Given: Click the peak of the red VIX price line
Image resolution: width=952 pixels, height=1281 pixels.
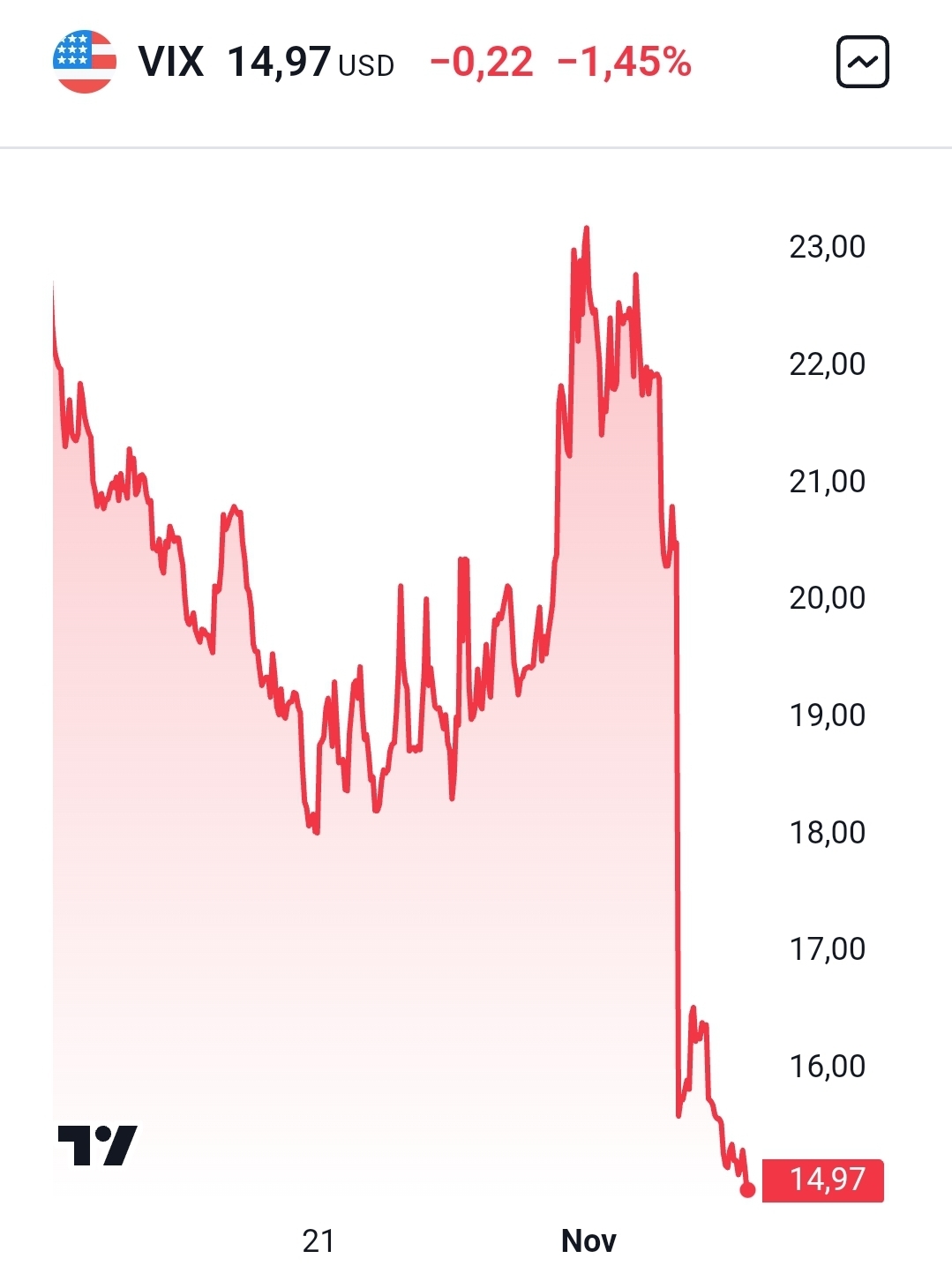Looking at the screenshot, I should 587,228.
